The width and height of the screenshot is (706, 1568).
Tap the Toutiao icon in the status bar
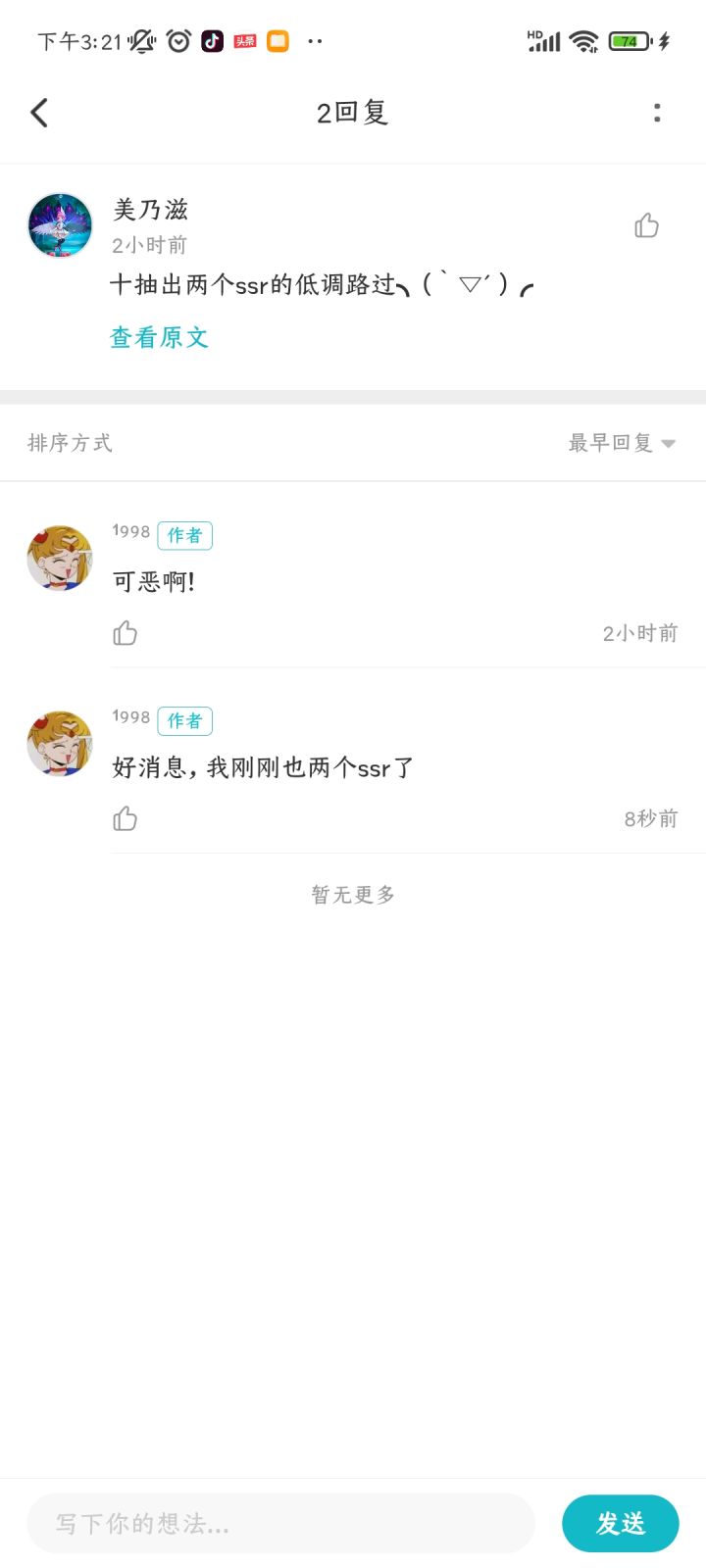coord(244,41)
